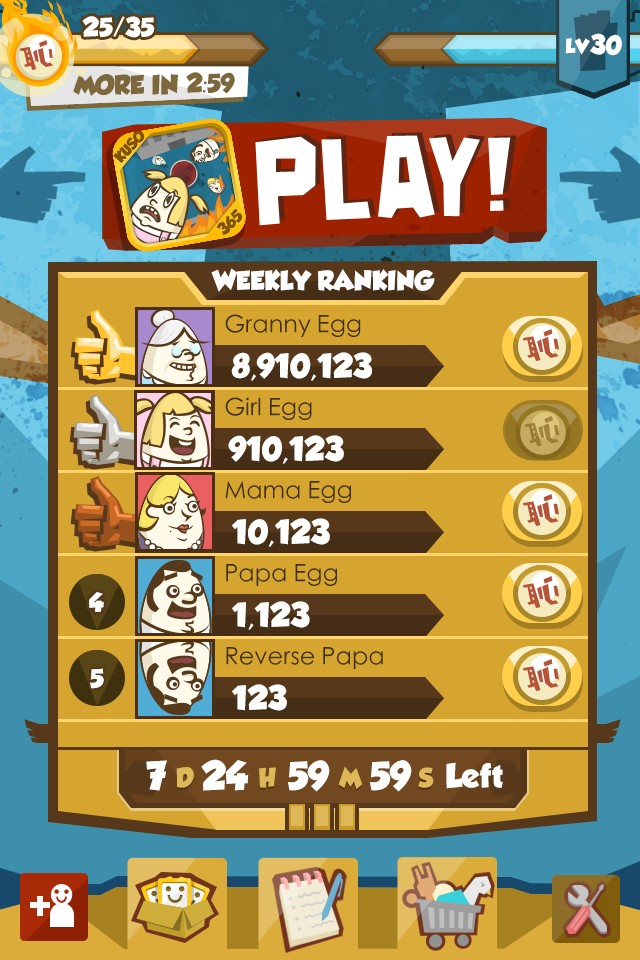Send a coin to Granny Egg

(x=541, y=348)
